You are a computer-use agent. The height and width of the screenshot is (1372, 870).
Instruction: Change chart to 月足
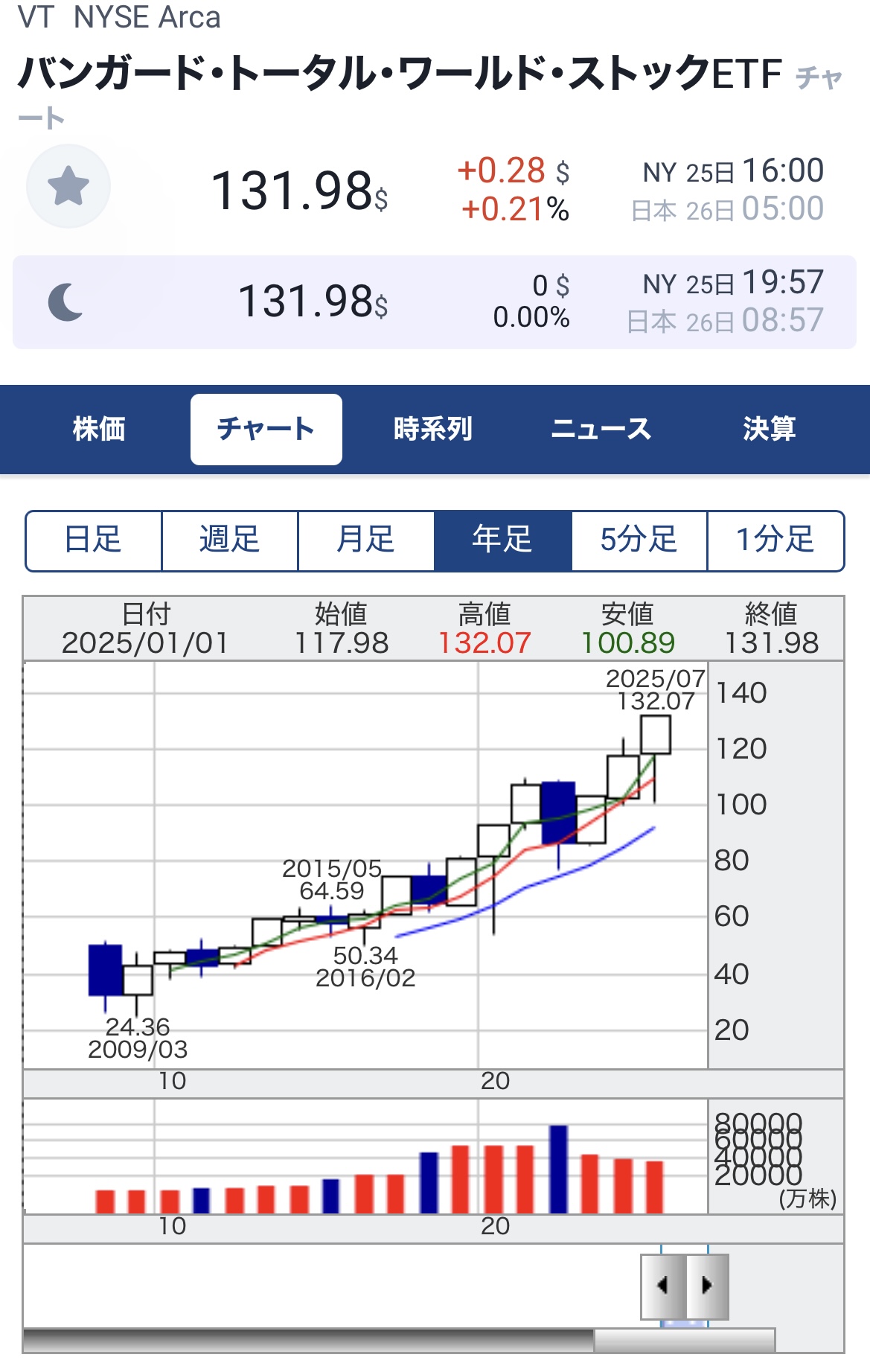(x=365, y=540)
